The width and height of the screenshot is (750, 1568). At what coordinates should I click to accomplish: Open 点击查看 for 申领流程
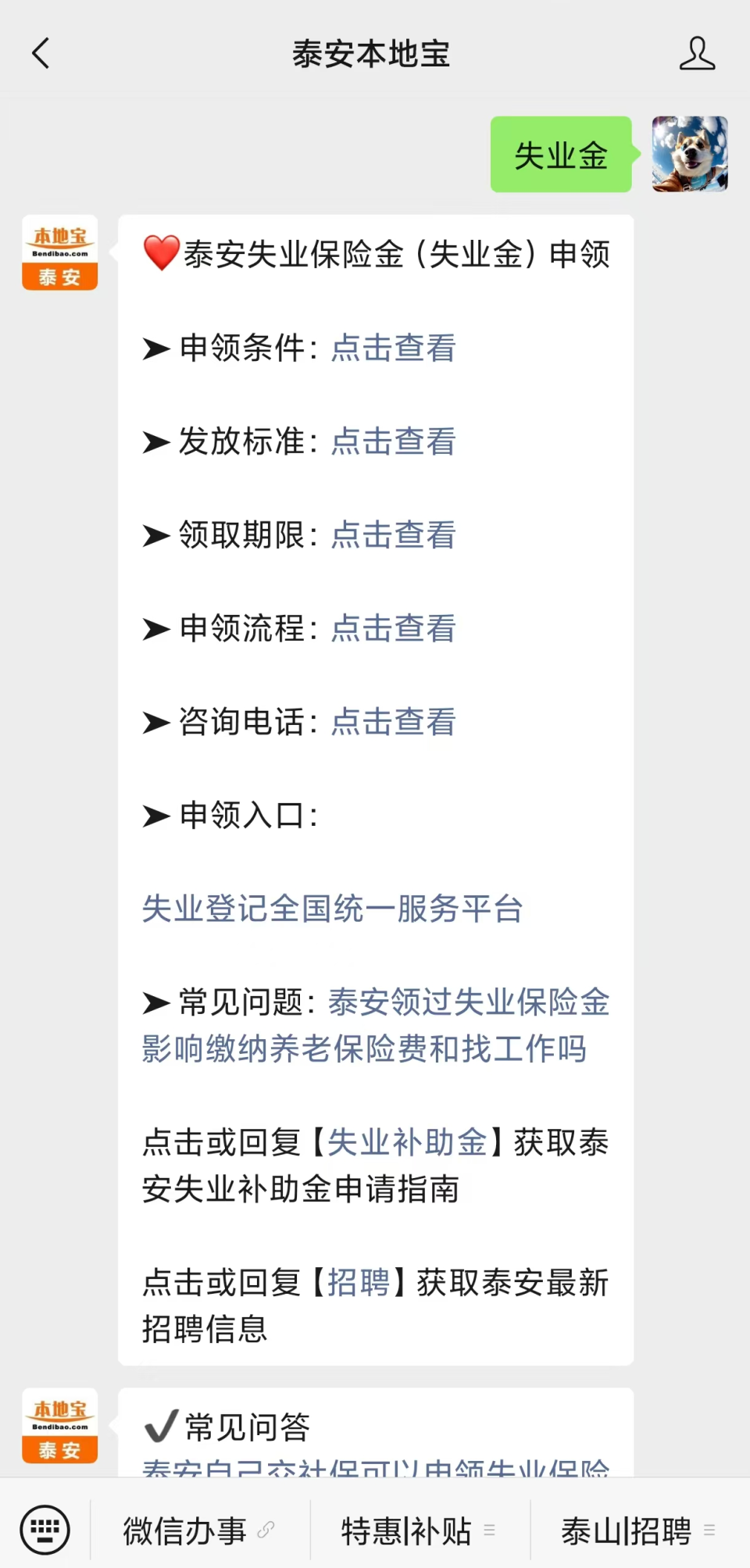pos(392,629)
